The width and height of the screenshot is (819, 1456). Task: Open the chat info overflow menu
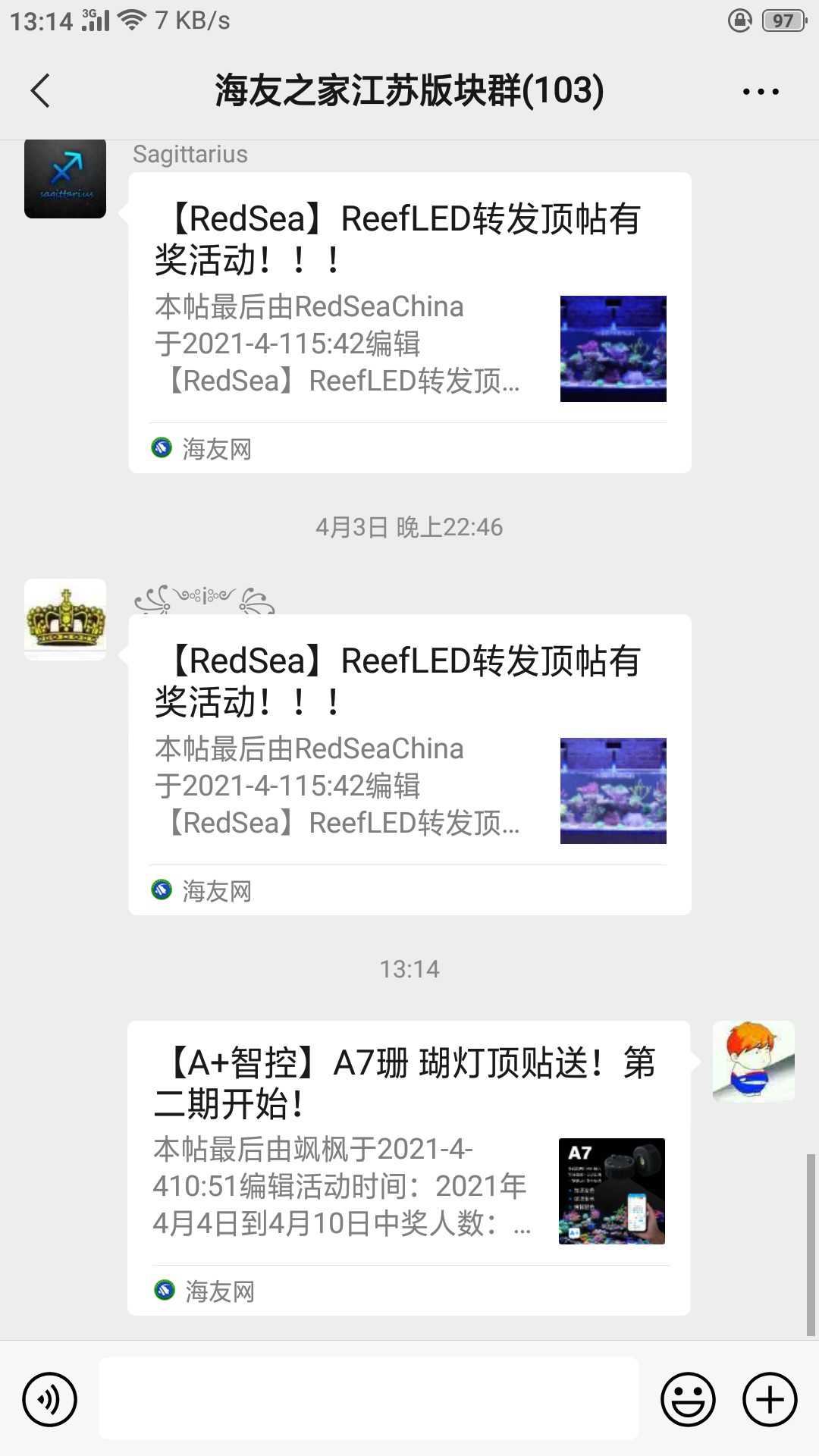click(760, 92)
